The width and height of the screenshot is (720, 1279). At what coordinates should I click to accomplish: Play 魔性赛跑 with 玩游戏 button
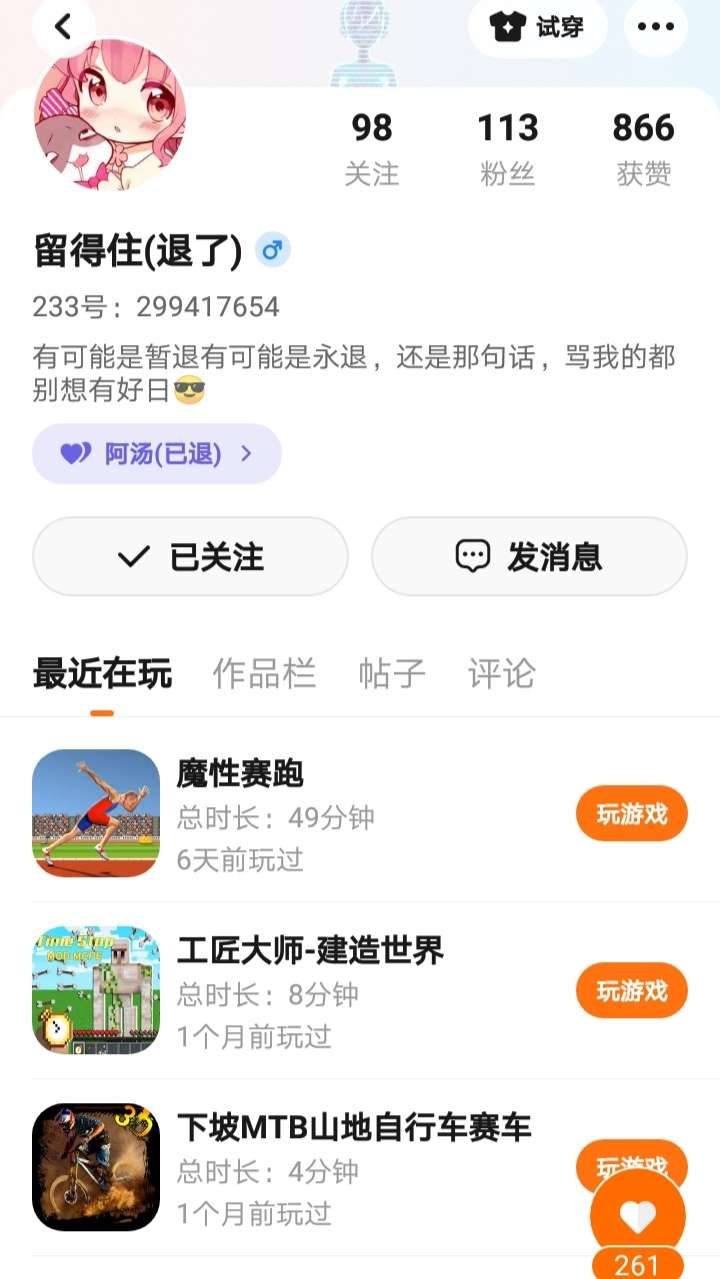(631, 814)
